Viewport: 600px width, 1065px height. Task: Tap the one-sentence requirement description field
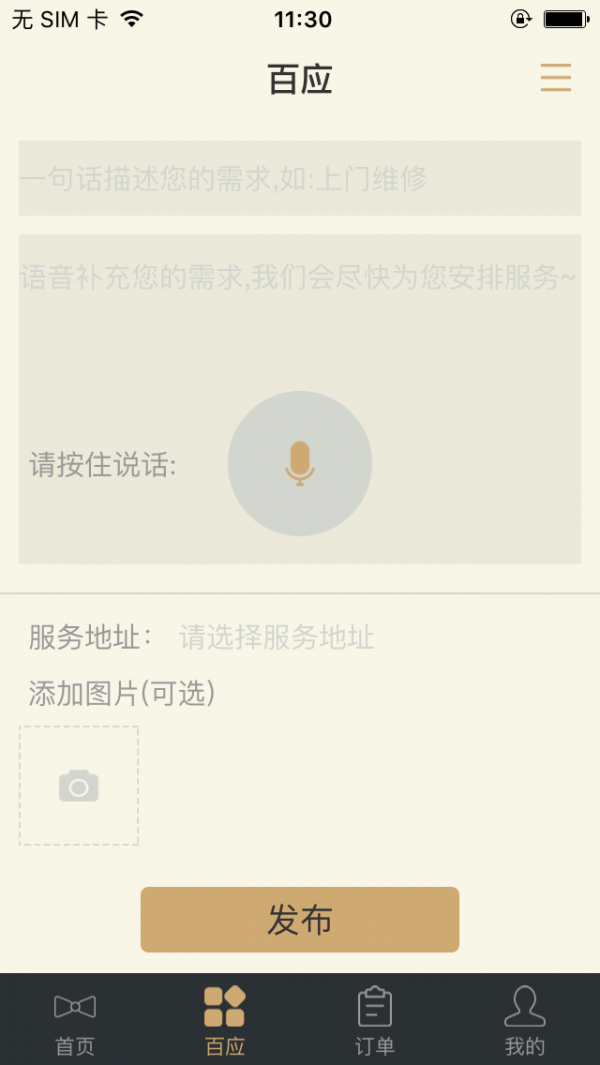click(300, 179)
